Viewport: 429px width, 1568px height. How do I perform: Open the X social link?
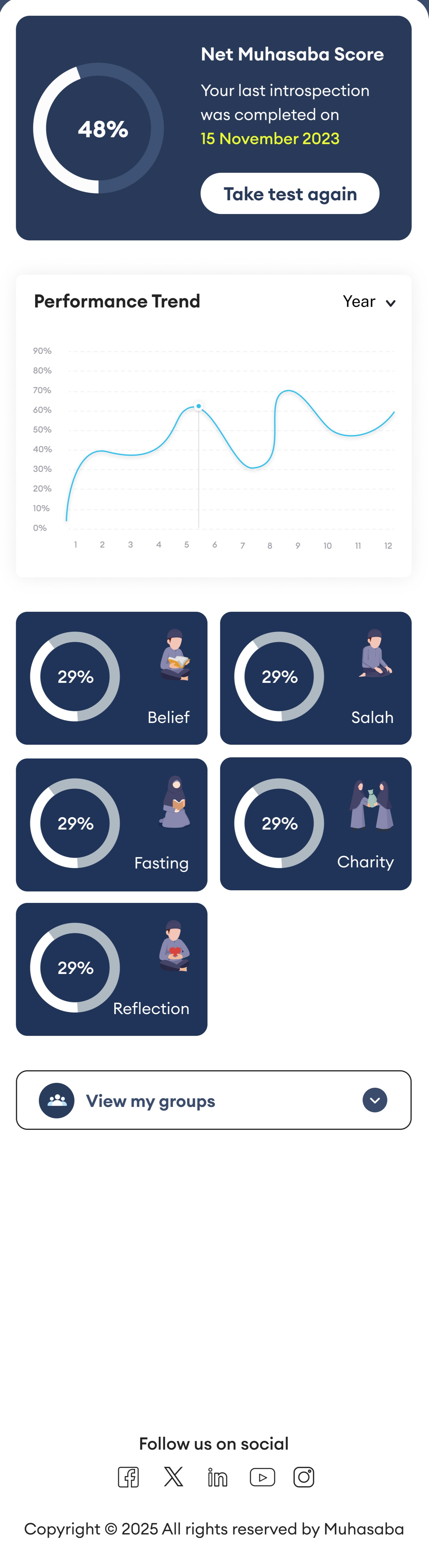coord(174,1477)
